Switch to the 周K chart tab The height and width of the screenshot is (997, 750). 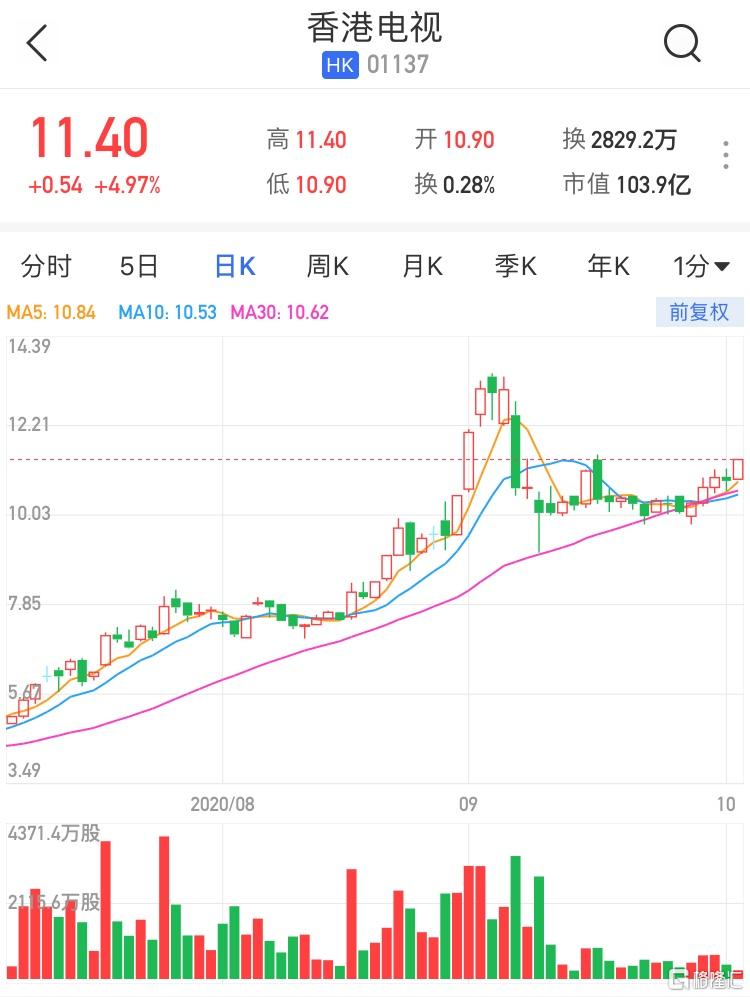tap(327, 266)
